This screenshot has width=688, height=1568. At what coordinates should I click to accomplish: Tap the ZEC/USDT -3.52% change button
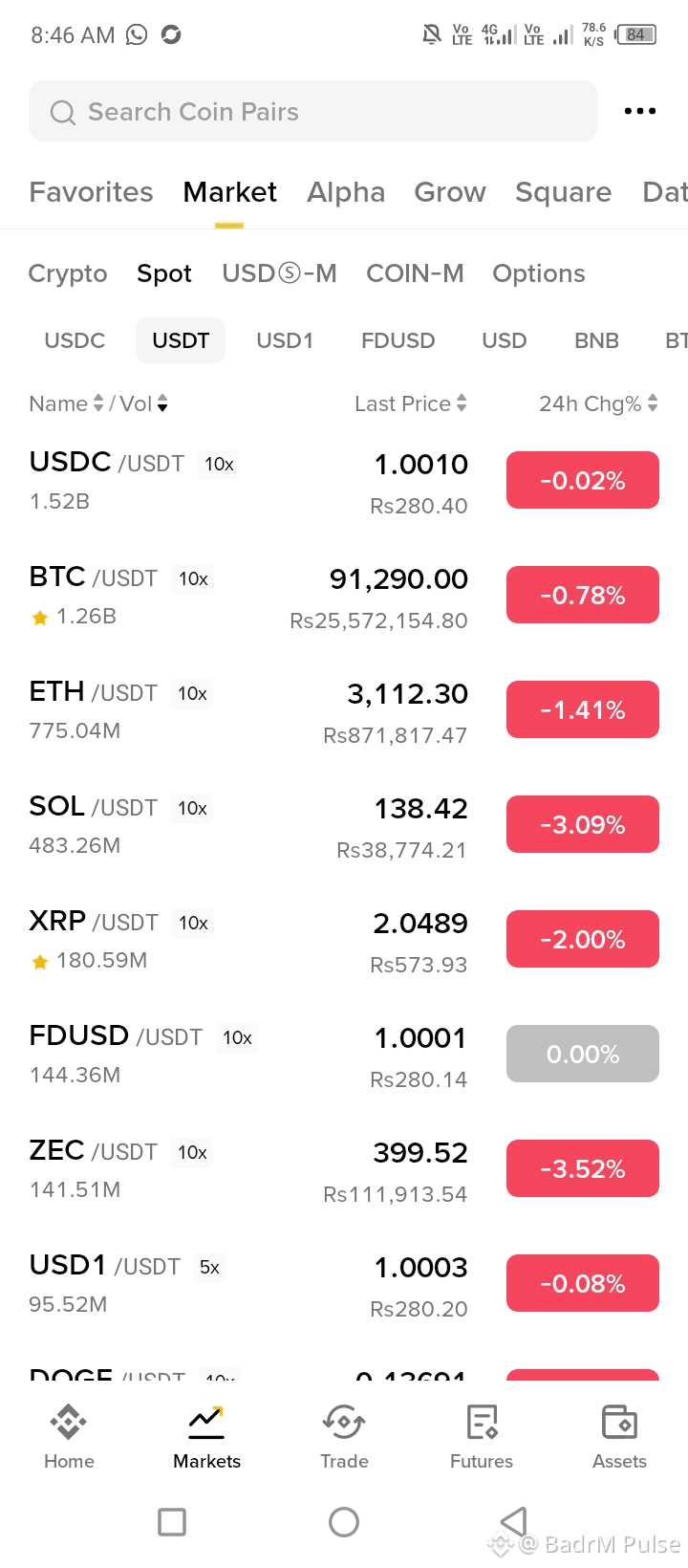tap(582, 1168)
